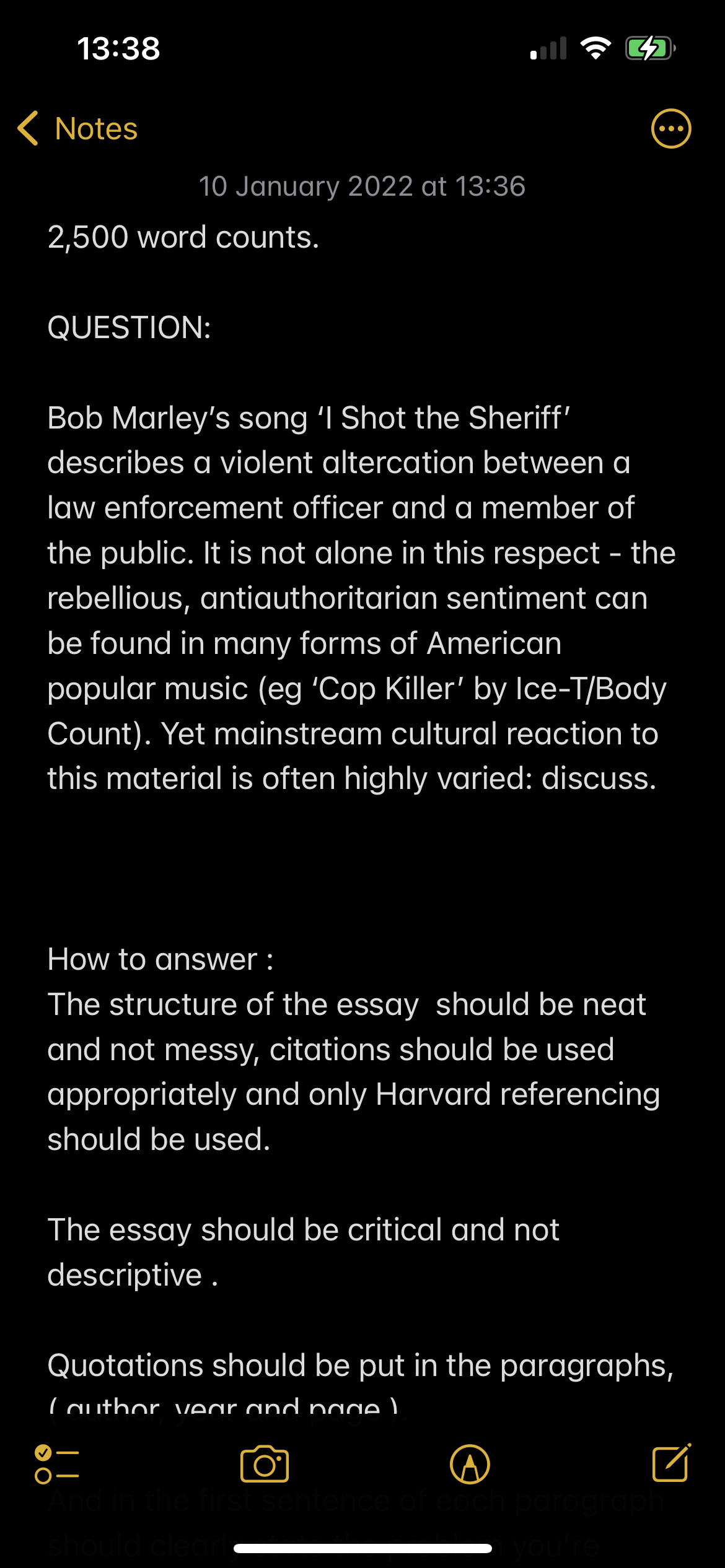Add a checklist to the note
Screen dimensions: 725x1568
pos(57,1465)
